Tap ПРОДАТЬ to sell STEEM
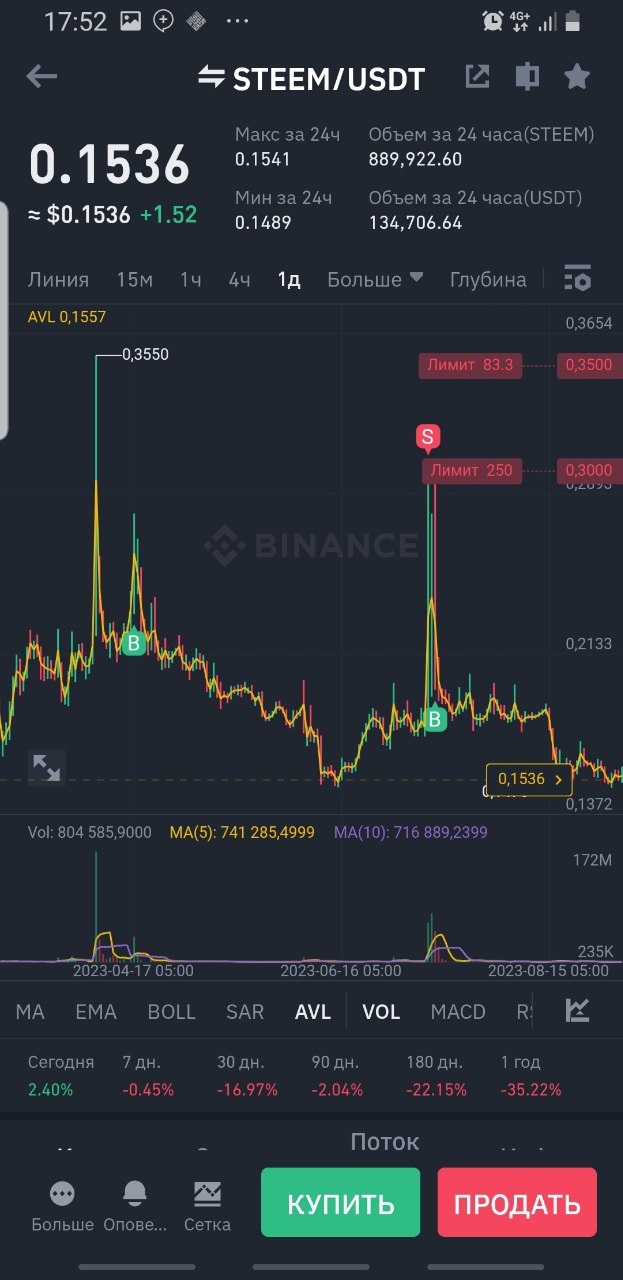Image resolution: width=623 pixels, height=1280 pixels. coord(517,1203)
